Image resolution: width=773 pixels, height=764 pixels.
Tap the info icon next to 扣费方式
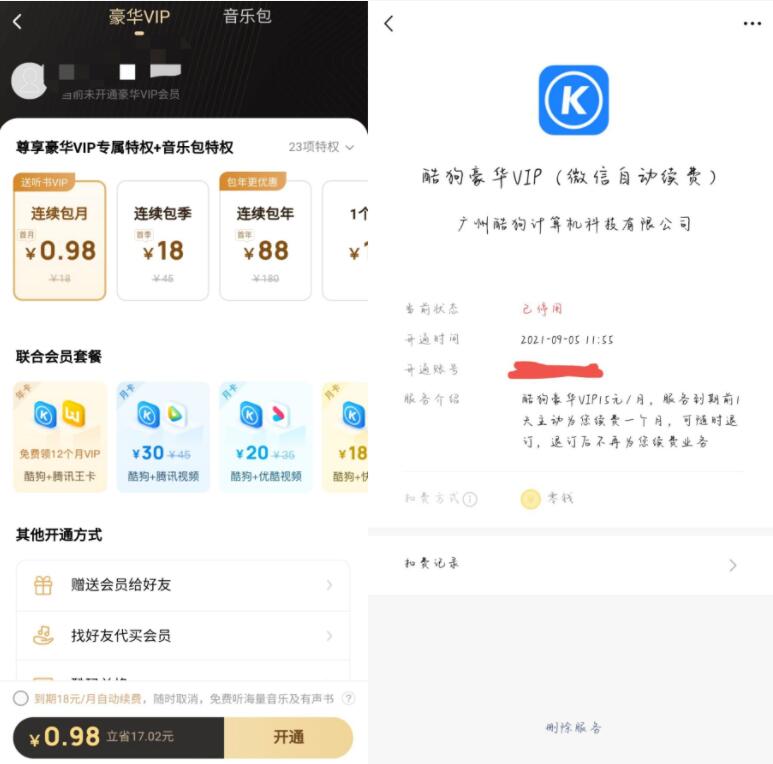click(470, 499)
